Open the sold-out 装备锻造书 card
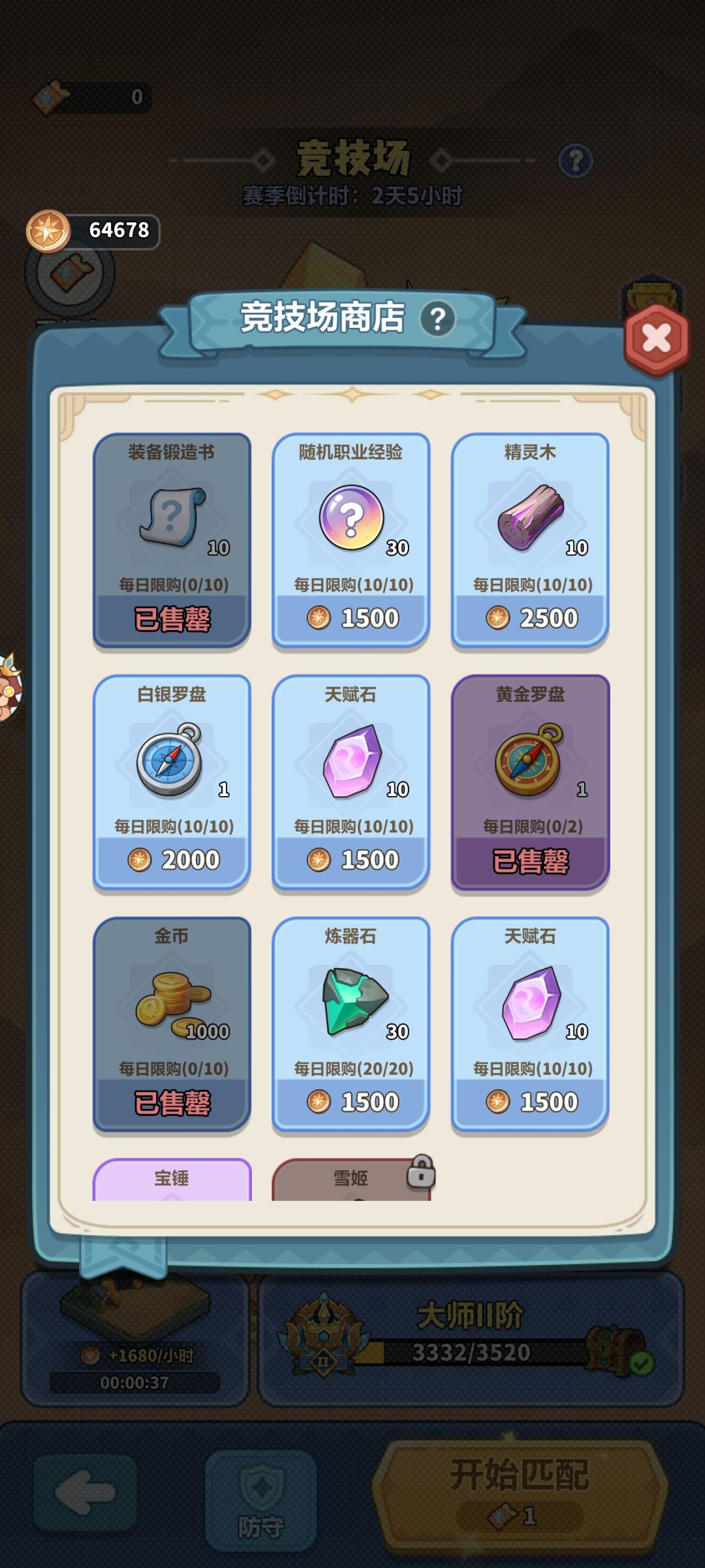This screenshot has width=705, height=1568. tap(172, 540)
